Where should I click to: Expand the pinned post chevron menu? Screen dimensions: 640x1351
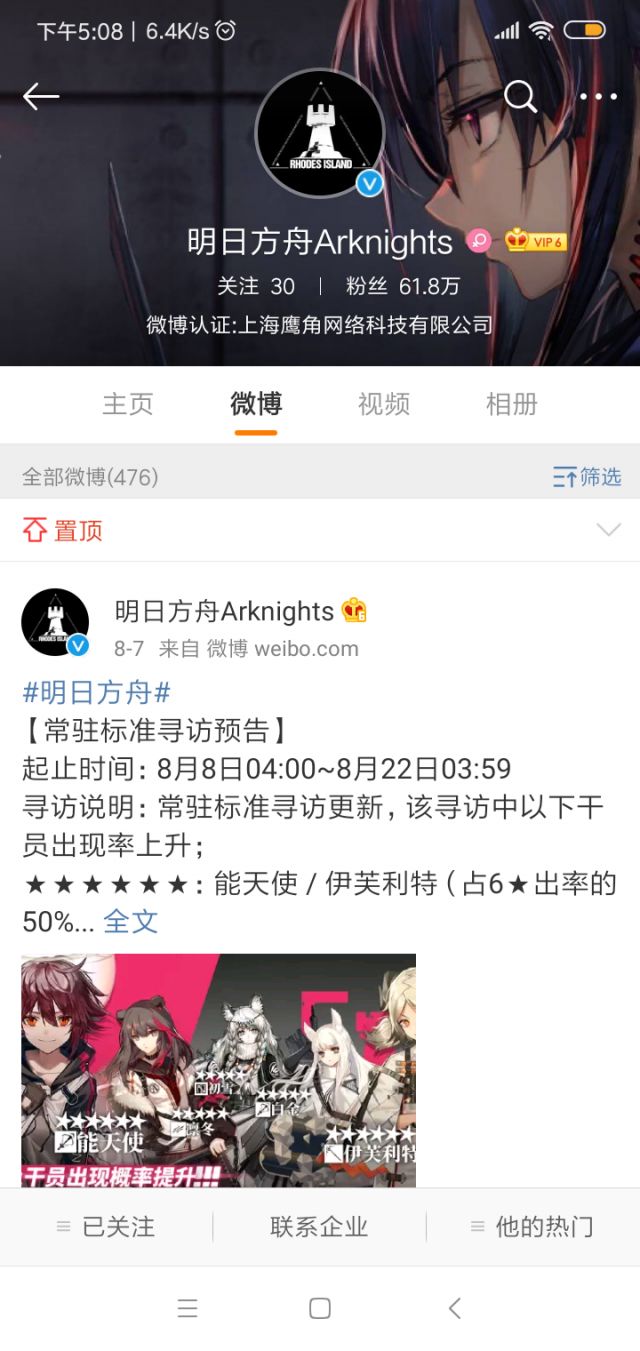click(609, 530)
